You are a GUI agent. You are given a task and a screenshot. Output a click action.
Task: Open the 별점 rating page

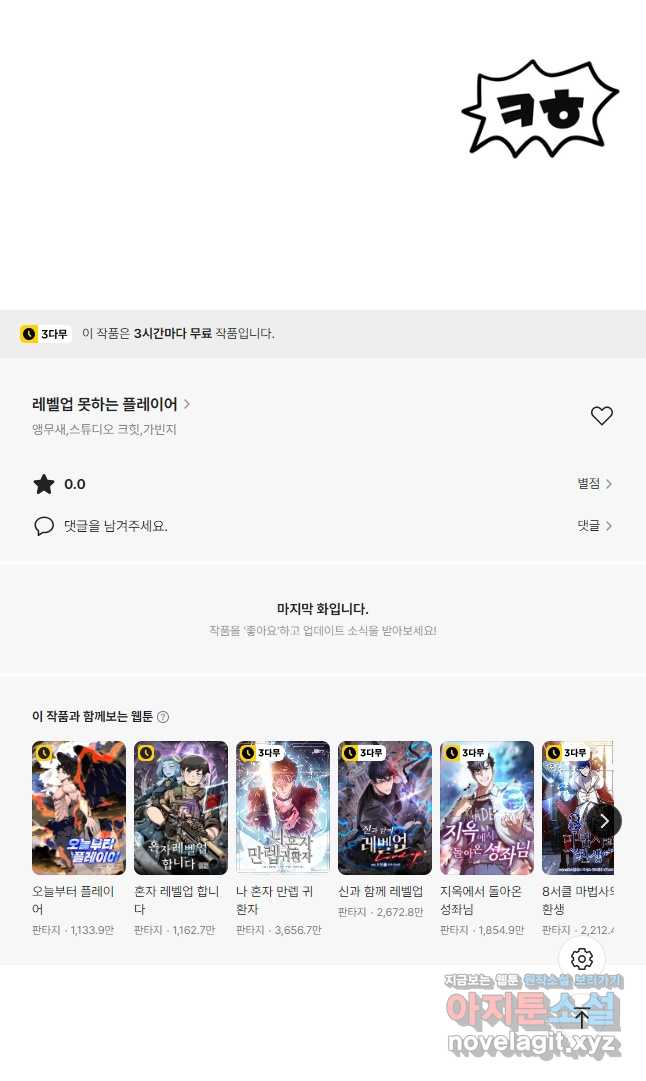coord(594,484)
